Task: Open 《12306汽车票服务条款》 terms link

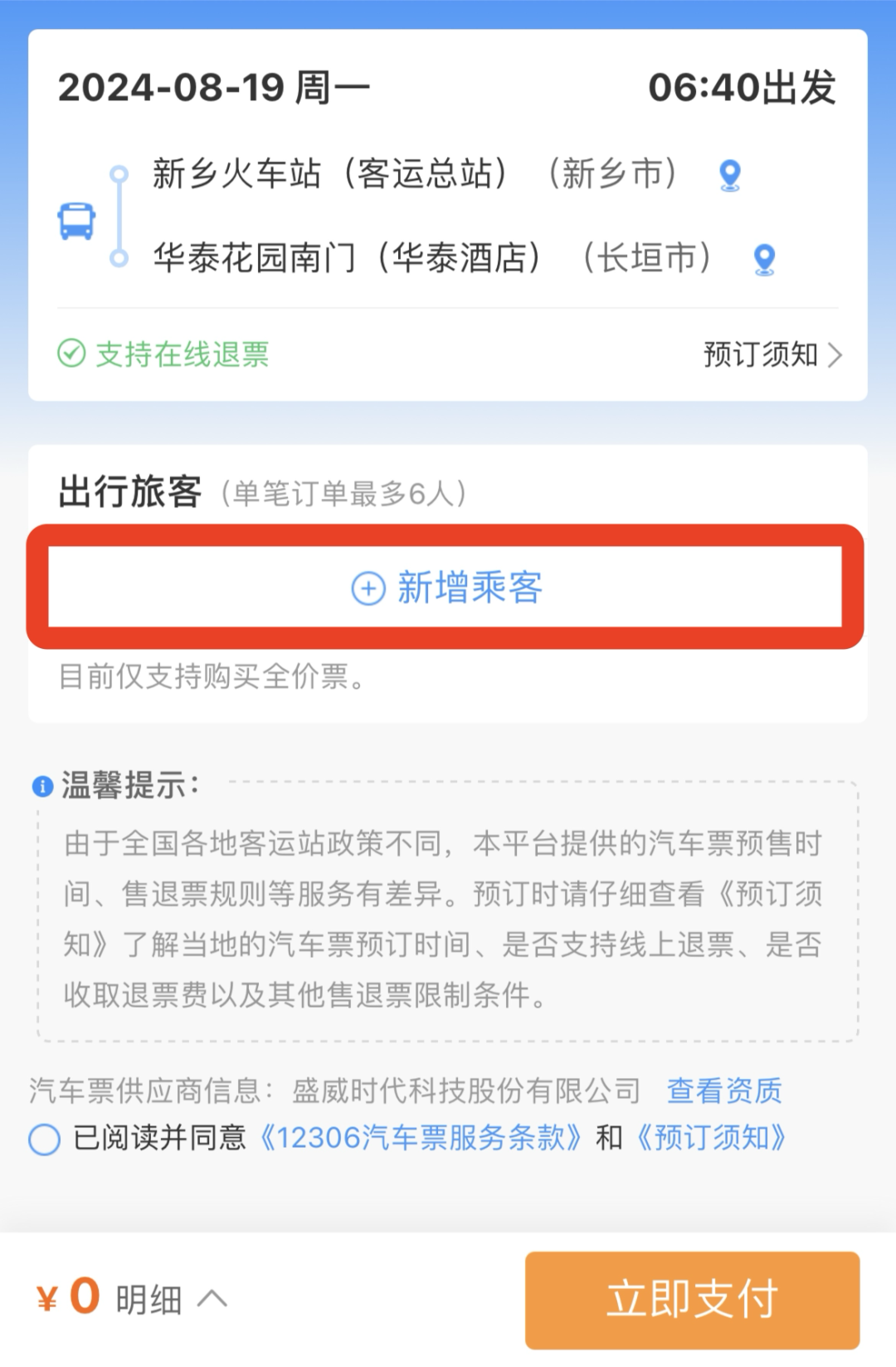Action: pyautogui.click(x=421, y=1138)
